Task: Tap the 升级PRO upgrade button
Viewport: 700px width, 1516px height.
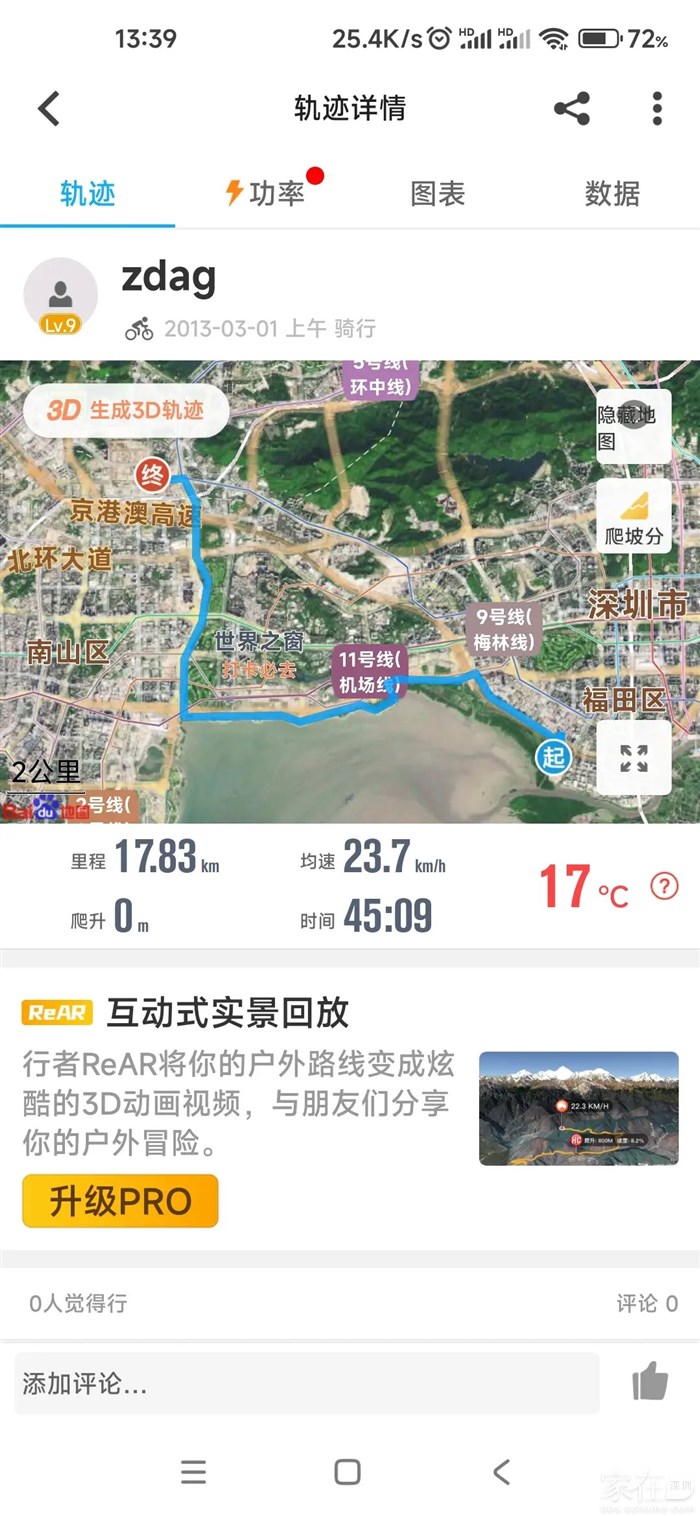Action: [120, 1201]
